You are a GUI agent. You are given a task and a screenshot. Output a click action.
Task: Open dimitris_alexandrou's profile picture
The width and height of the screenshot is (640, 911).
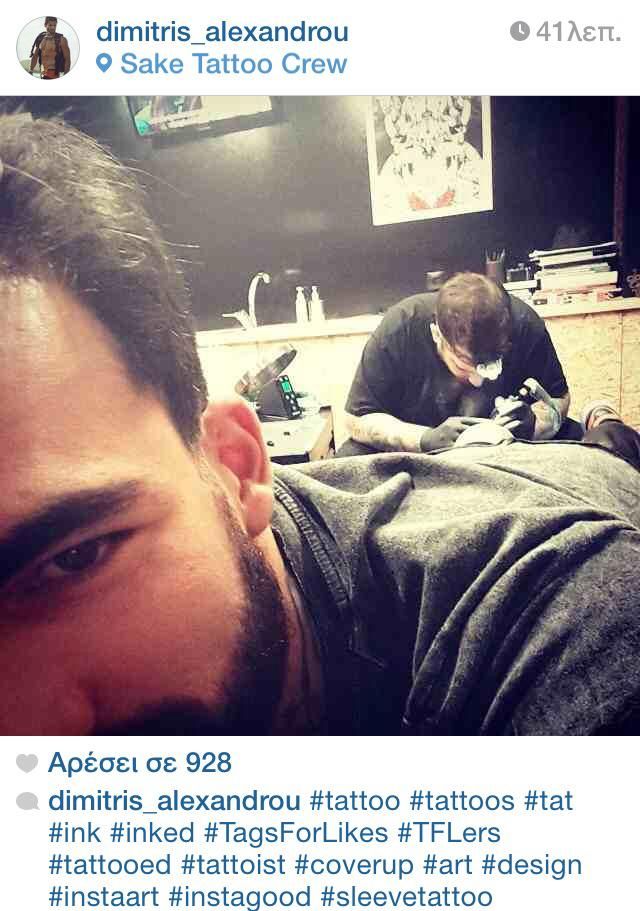pos(48,48)
